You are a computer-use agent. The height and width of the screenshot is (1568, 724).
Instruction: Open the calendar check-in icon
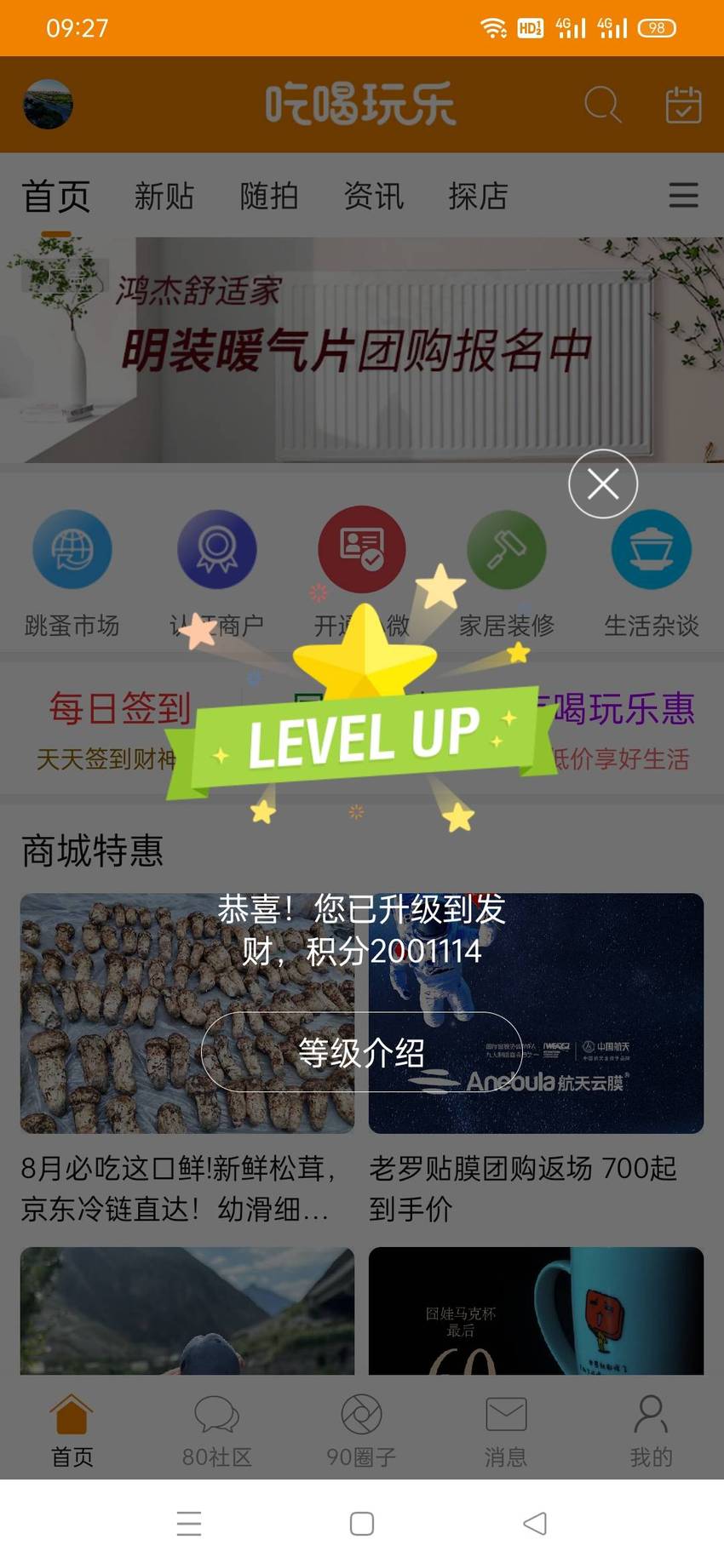(683, 105)
